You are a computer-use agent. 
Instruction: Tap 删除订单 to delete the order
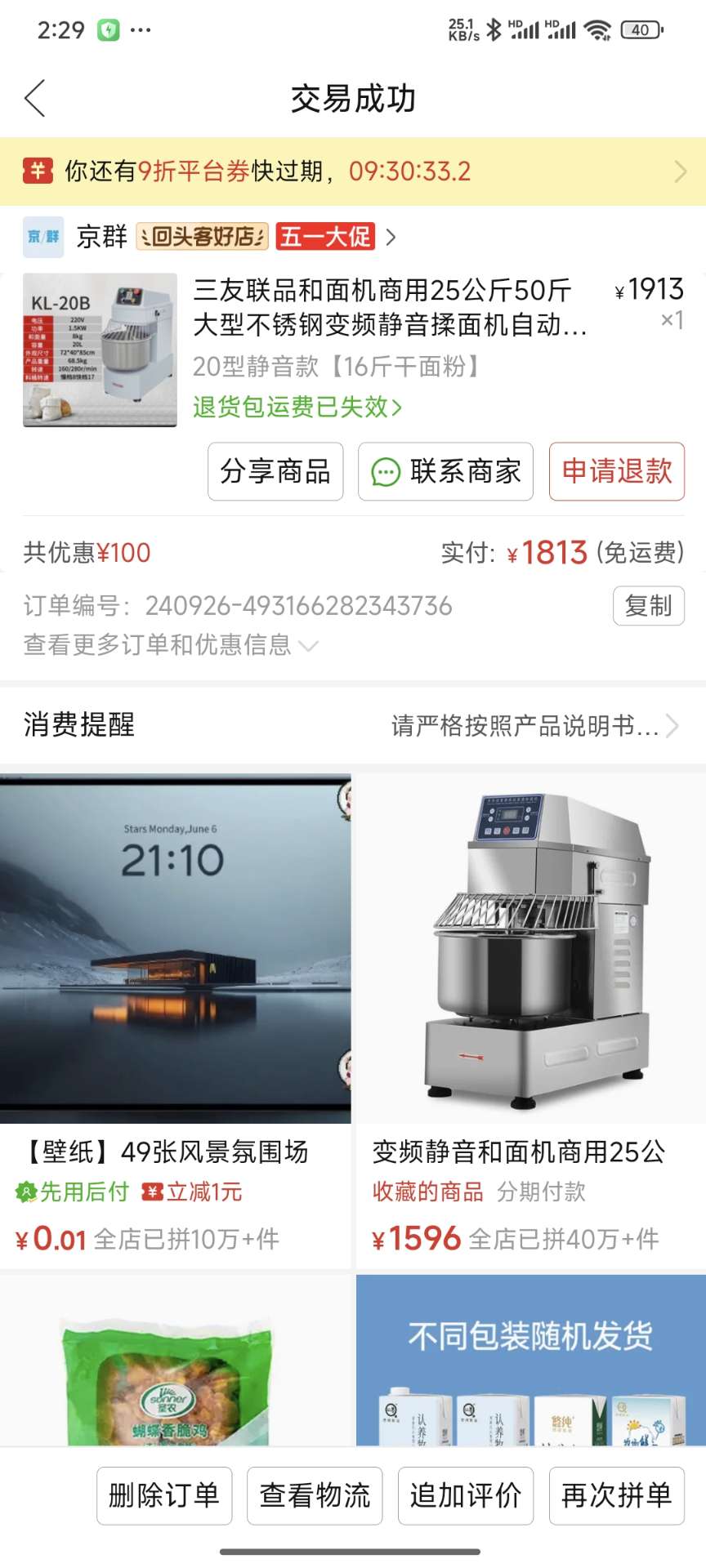point(164,1495)
